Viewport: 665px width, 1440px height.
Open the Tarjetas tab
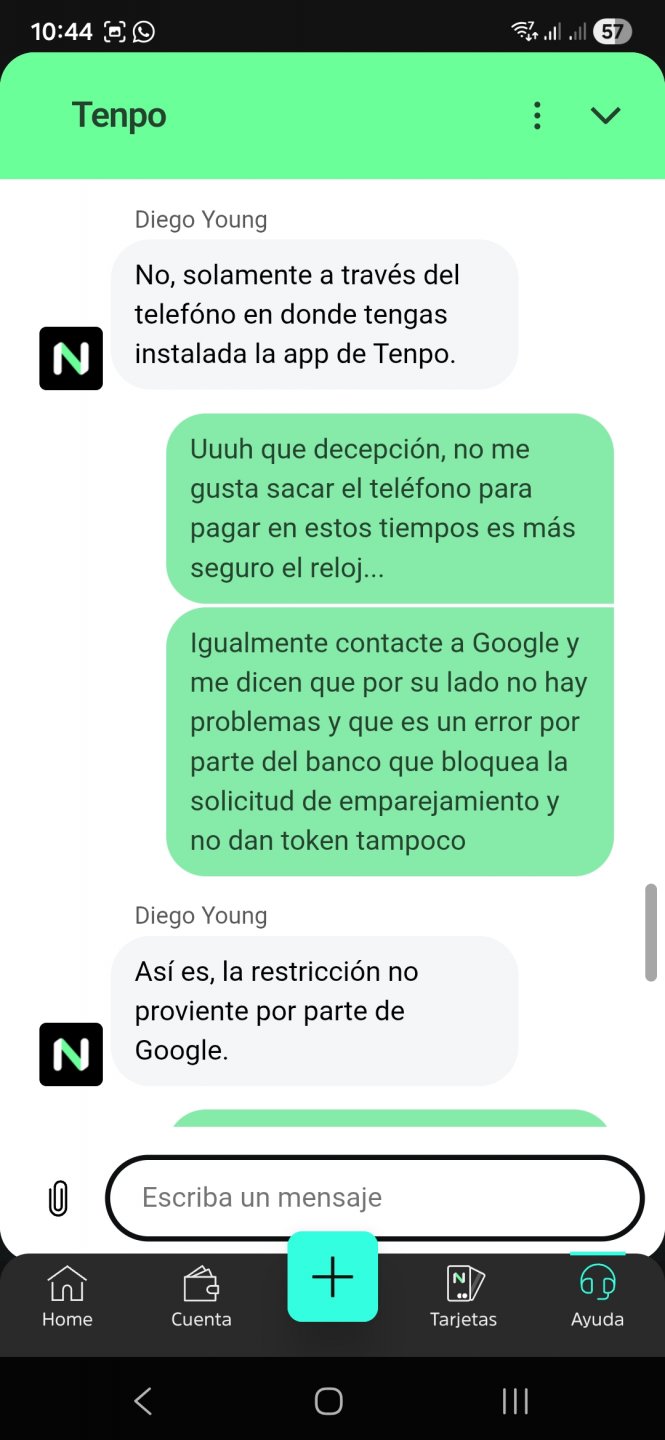pyautogui.click(x=463, y=1296)
